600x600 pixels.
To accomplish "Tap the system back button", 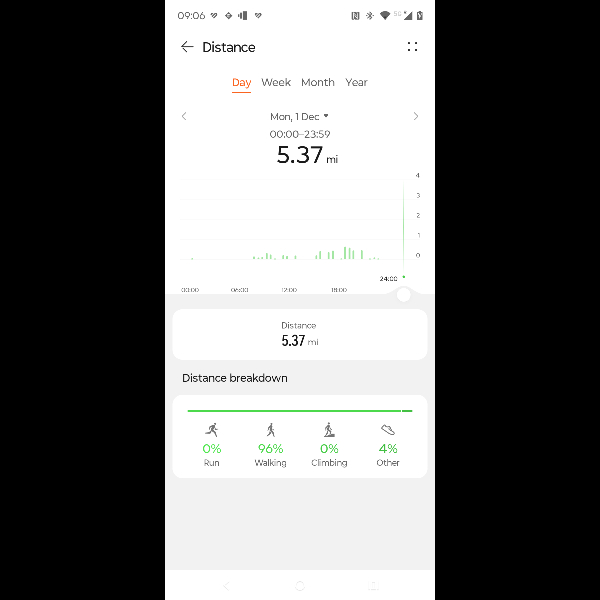I will point(226,585).
